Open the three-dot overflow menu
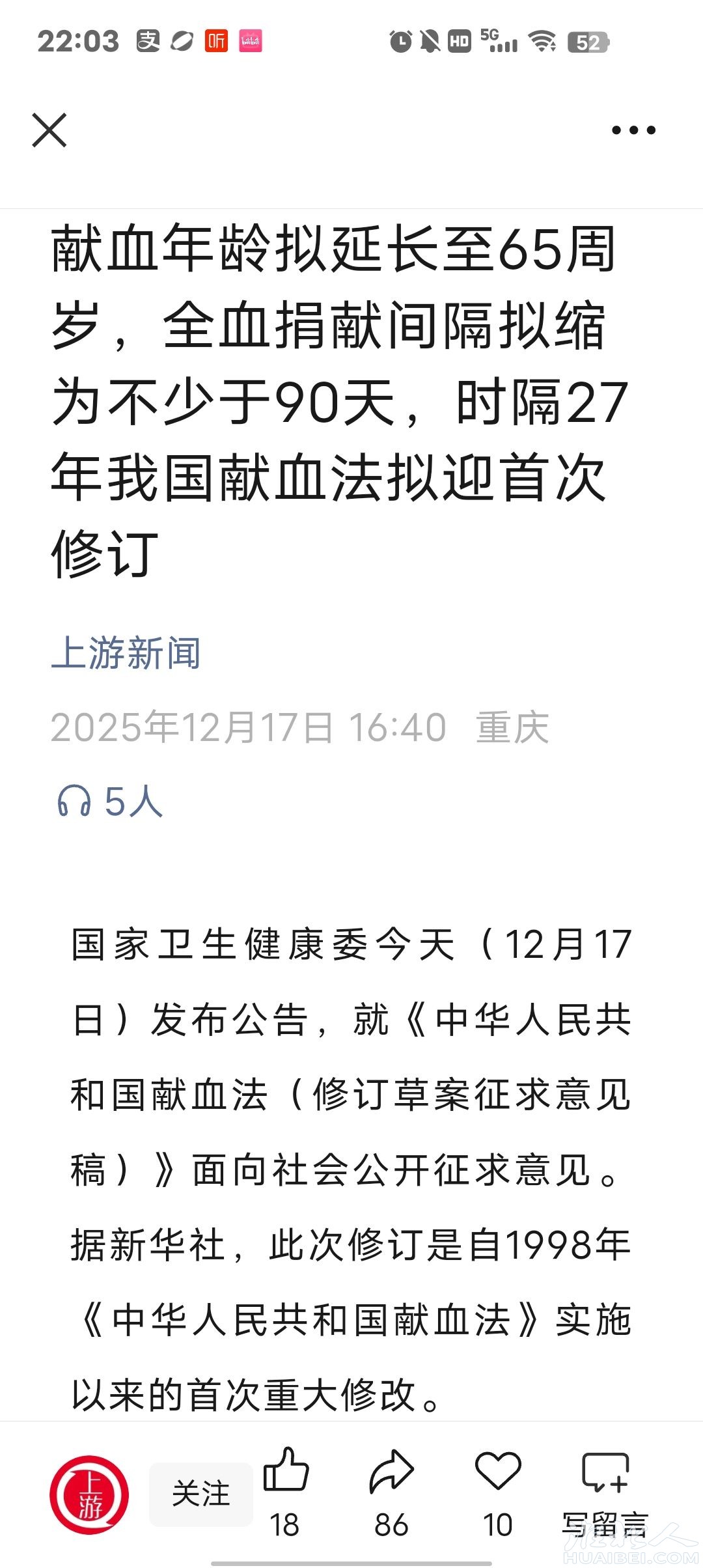 pyautogui.click(x=633, y=130)
